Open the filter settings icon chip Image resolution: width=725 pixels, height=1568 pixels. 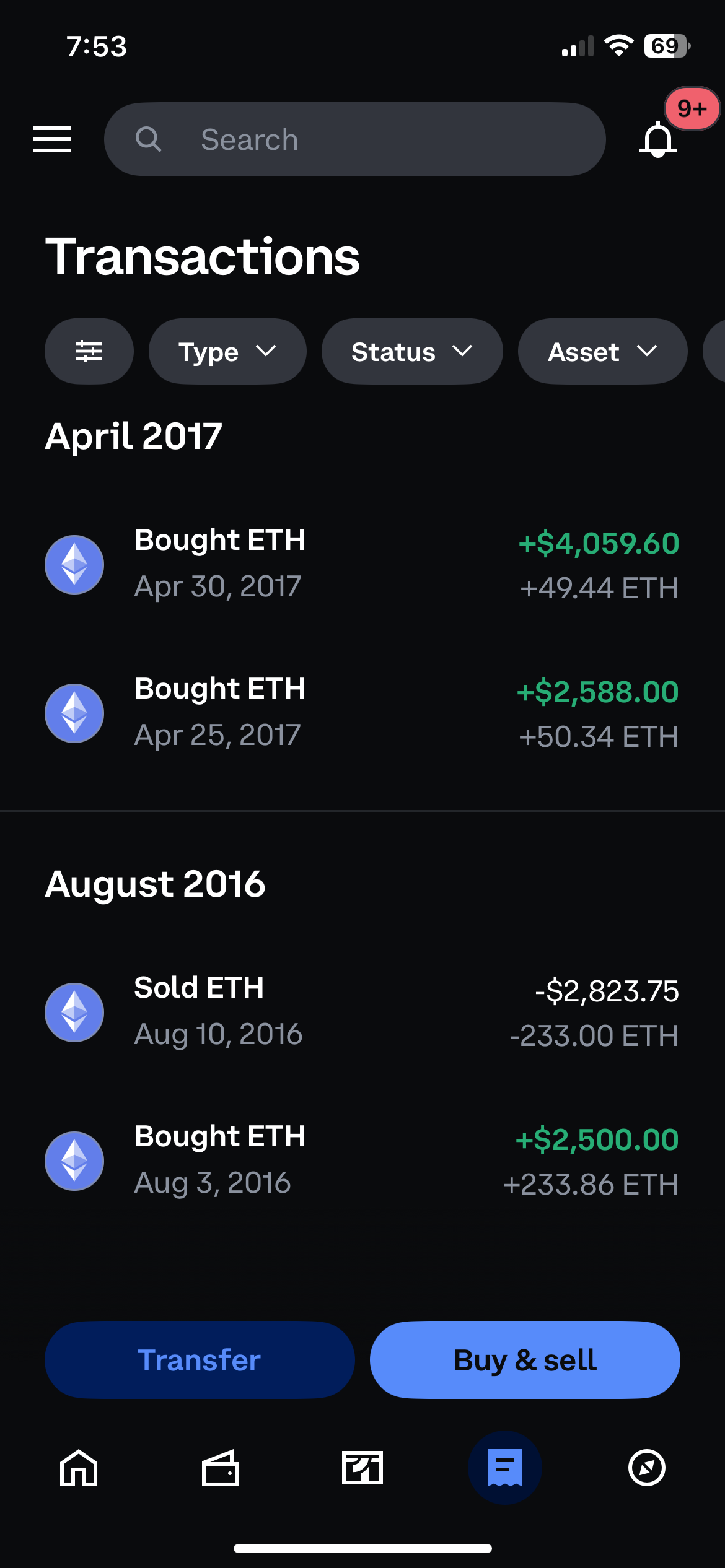[x=89, y=351]
